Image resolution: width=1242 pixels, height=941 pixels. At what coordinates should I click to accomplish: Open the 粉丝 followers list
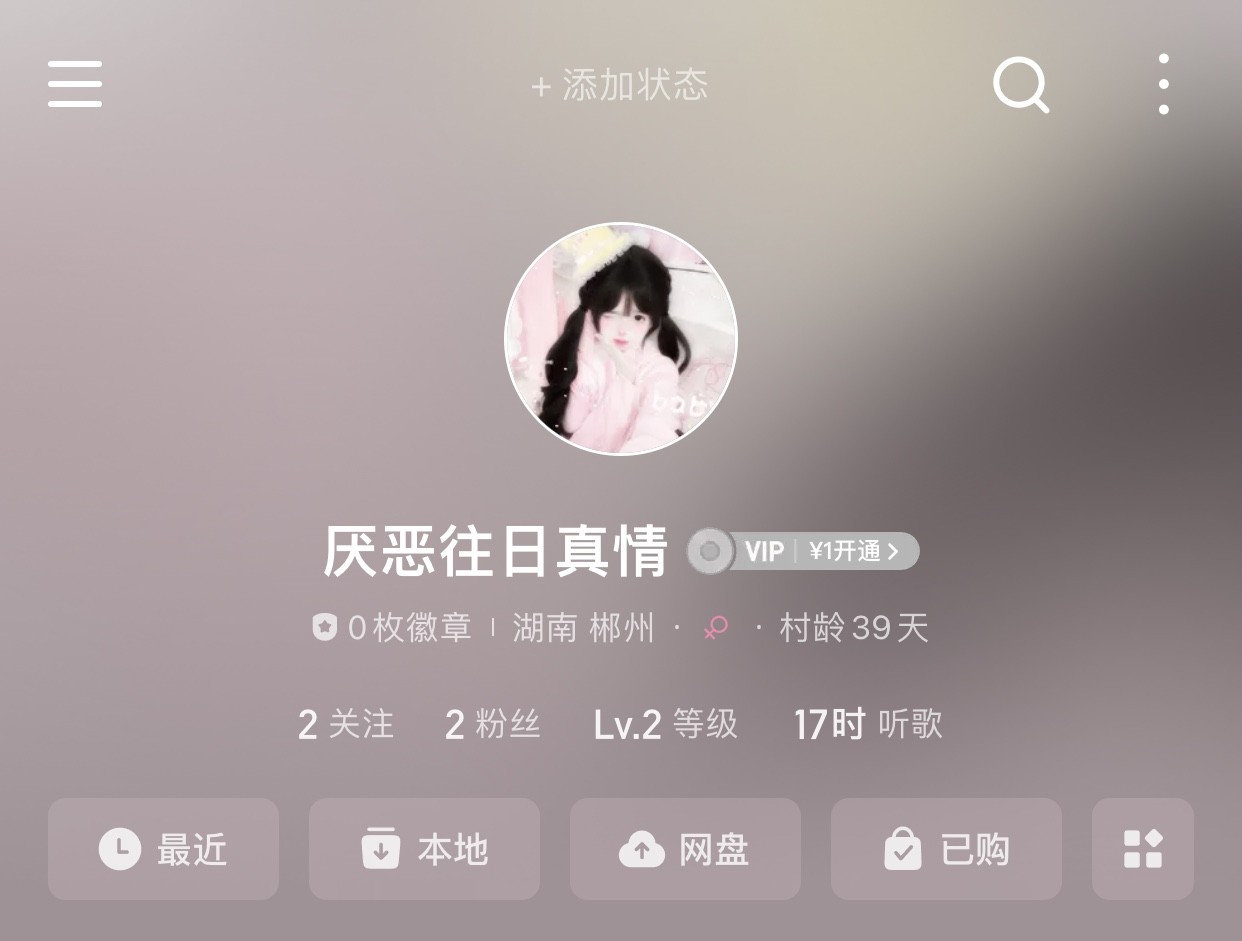(x=493, y=724)
